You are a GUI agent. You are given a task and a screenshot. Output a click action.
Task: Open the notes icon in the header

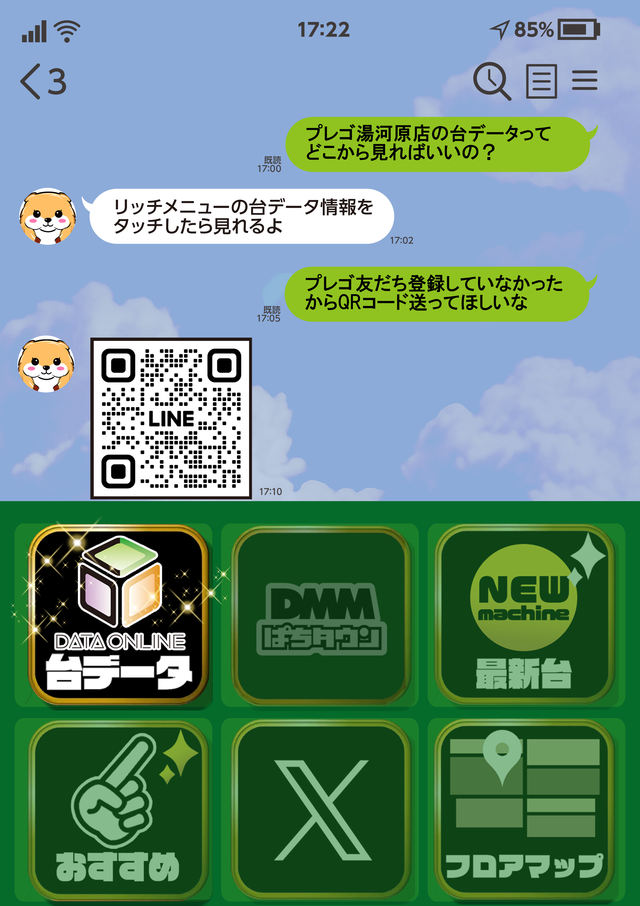pos(541,81)
